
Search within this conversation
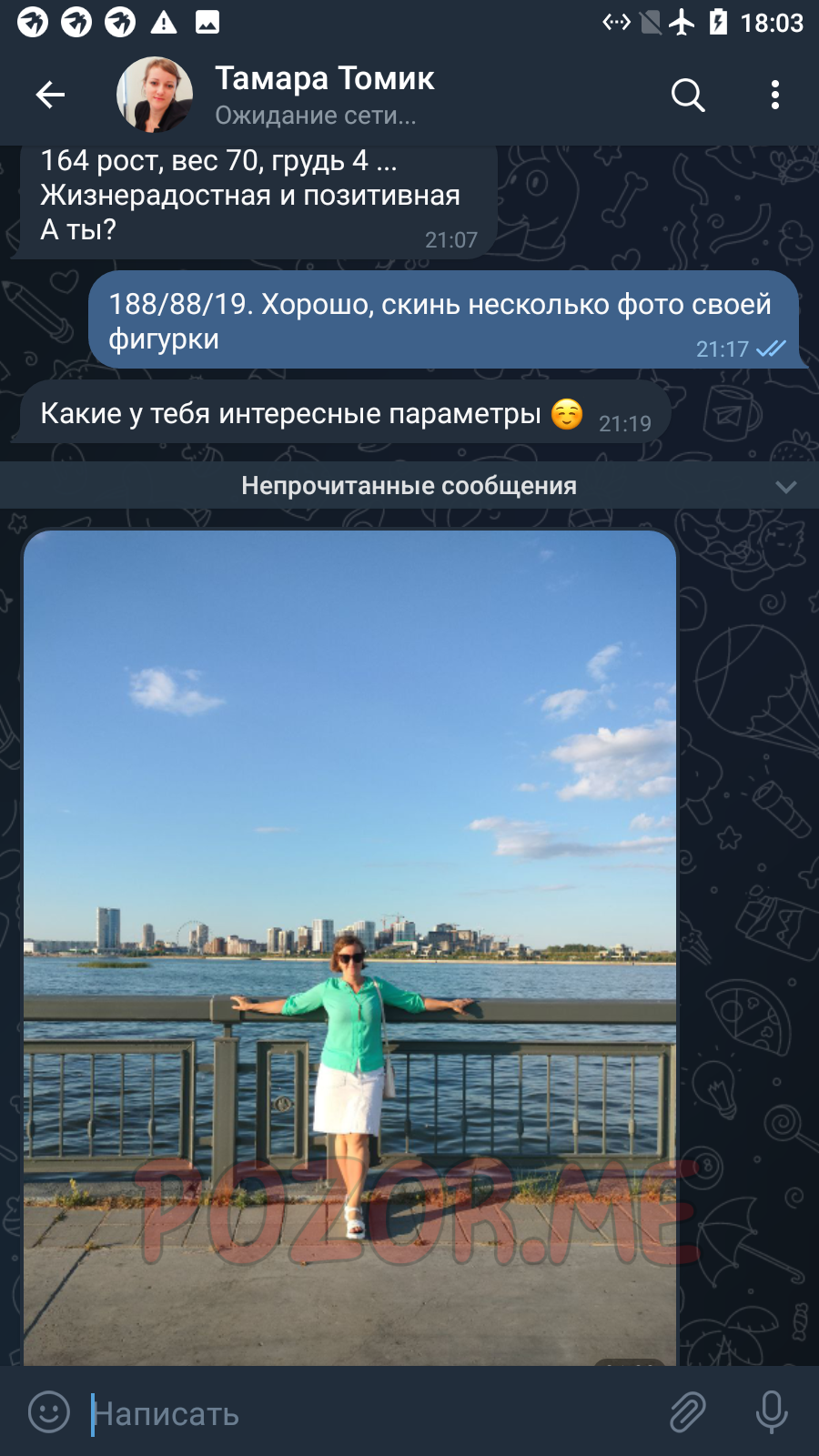(x=688, y=95)
